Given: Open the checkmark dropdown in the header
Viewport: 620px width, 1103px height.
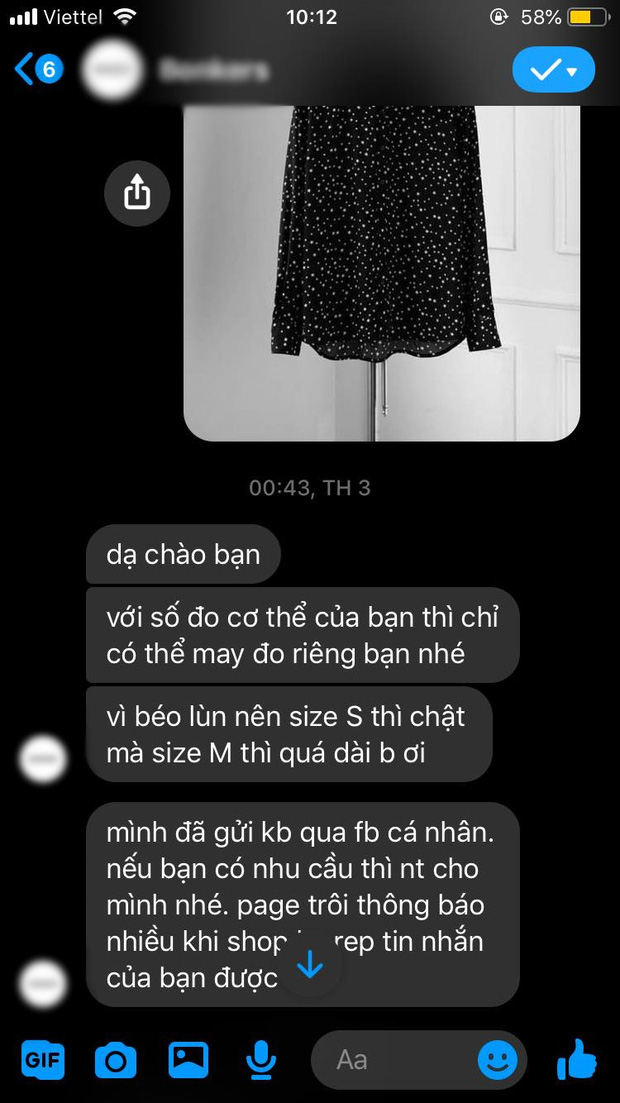Looking at the screenshot, I should pos(553,70).
